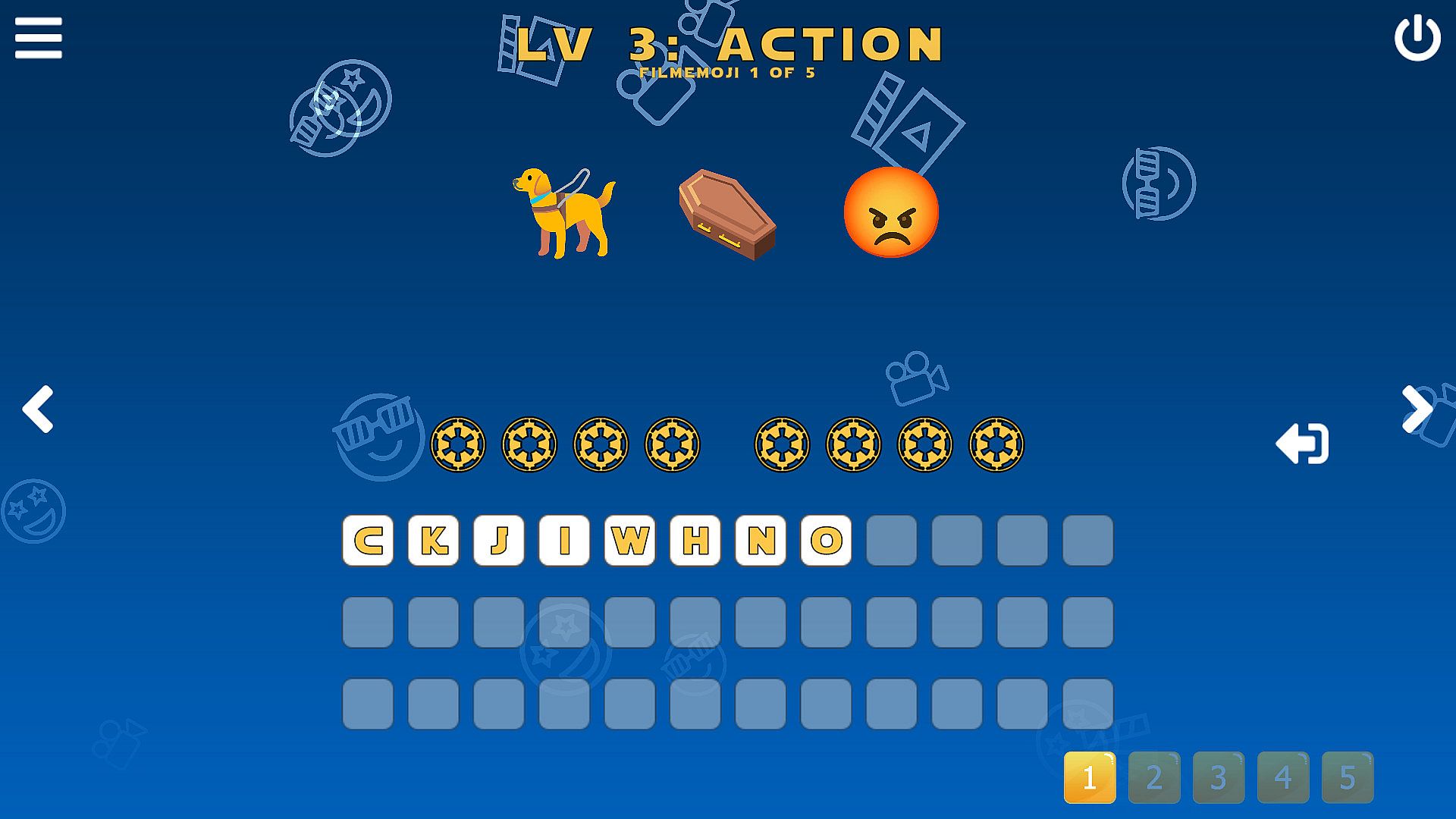Screen dimensions: 1456x819
Task: Go to the next puzzle arrow
Action: [1415, 409]
